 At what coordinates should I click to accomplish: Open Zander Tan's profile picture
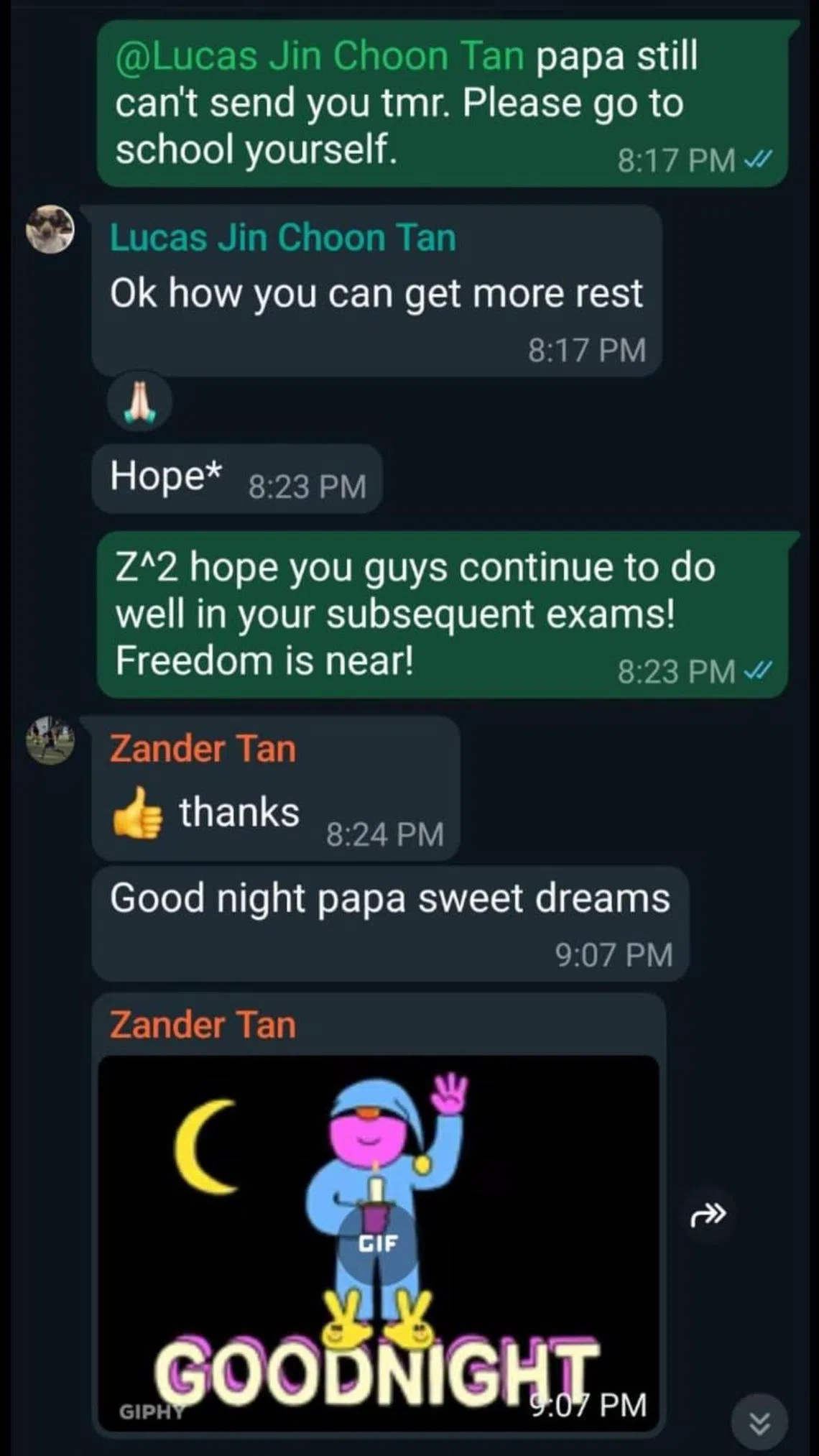point(49,740)
